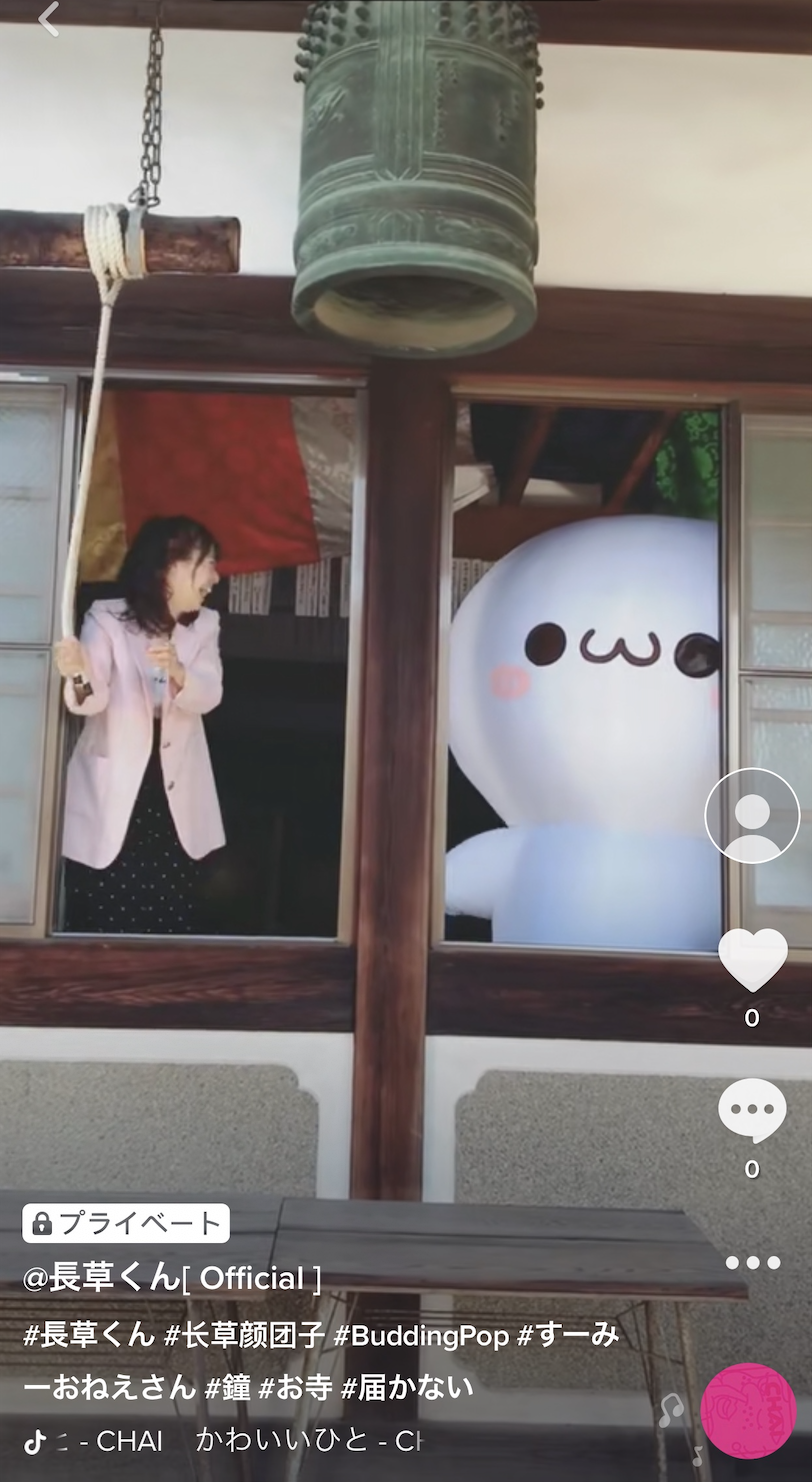
Task: Like this video with the heart
Action: [752, 960]
